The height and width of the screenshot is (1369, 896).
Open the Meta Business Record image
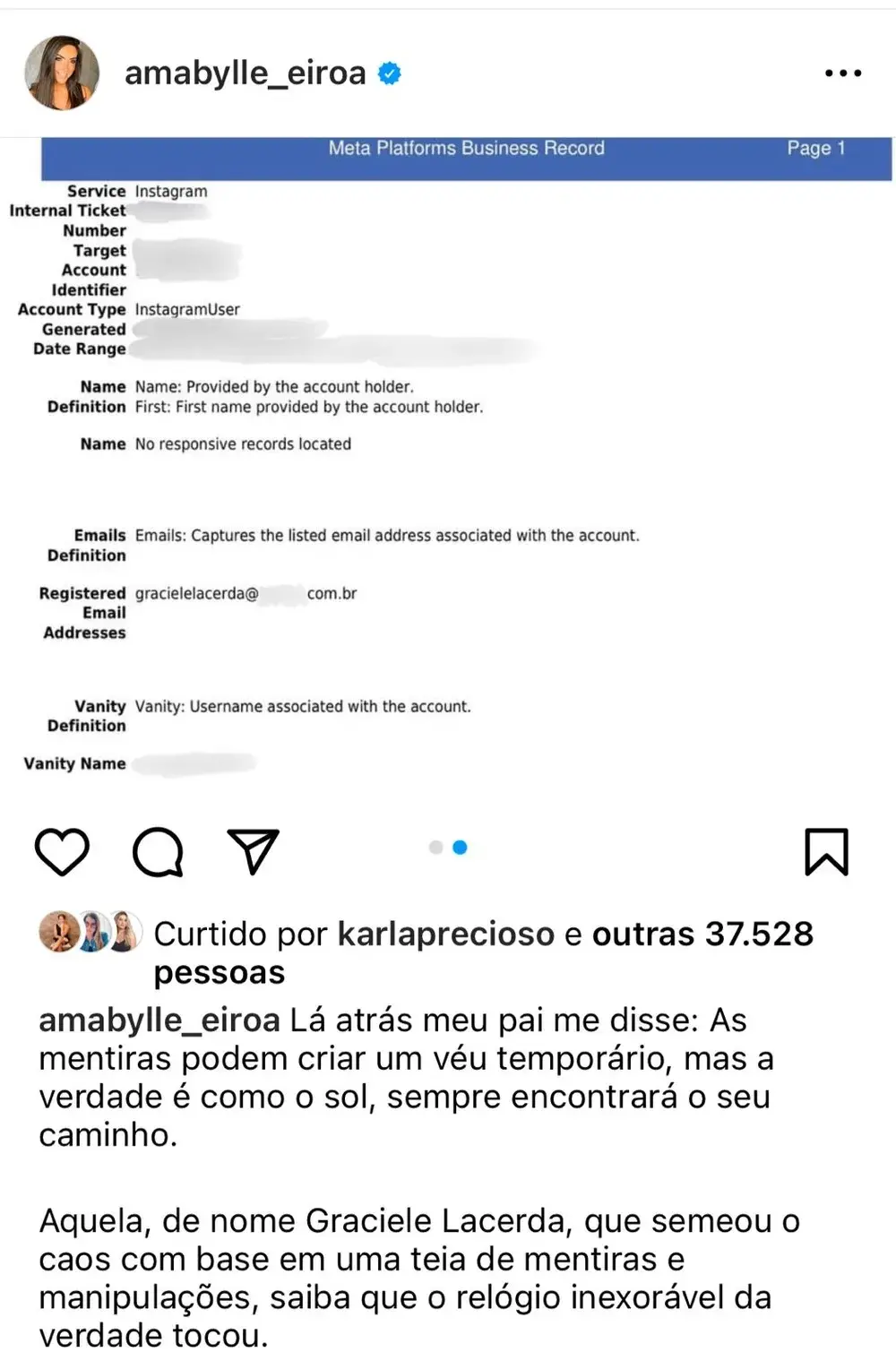point(448,466)
